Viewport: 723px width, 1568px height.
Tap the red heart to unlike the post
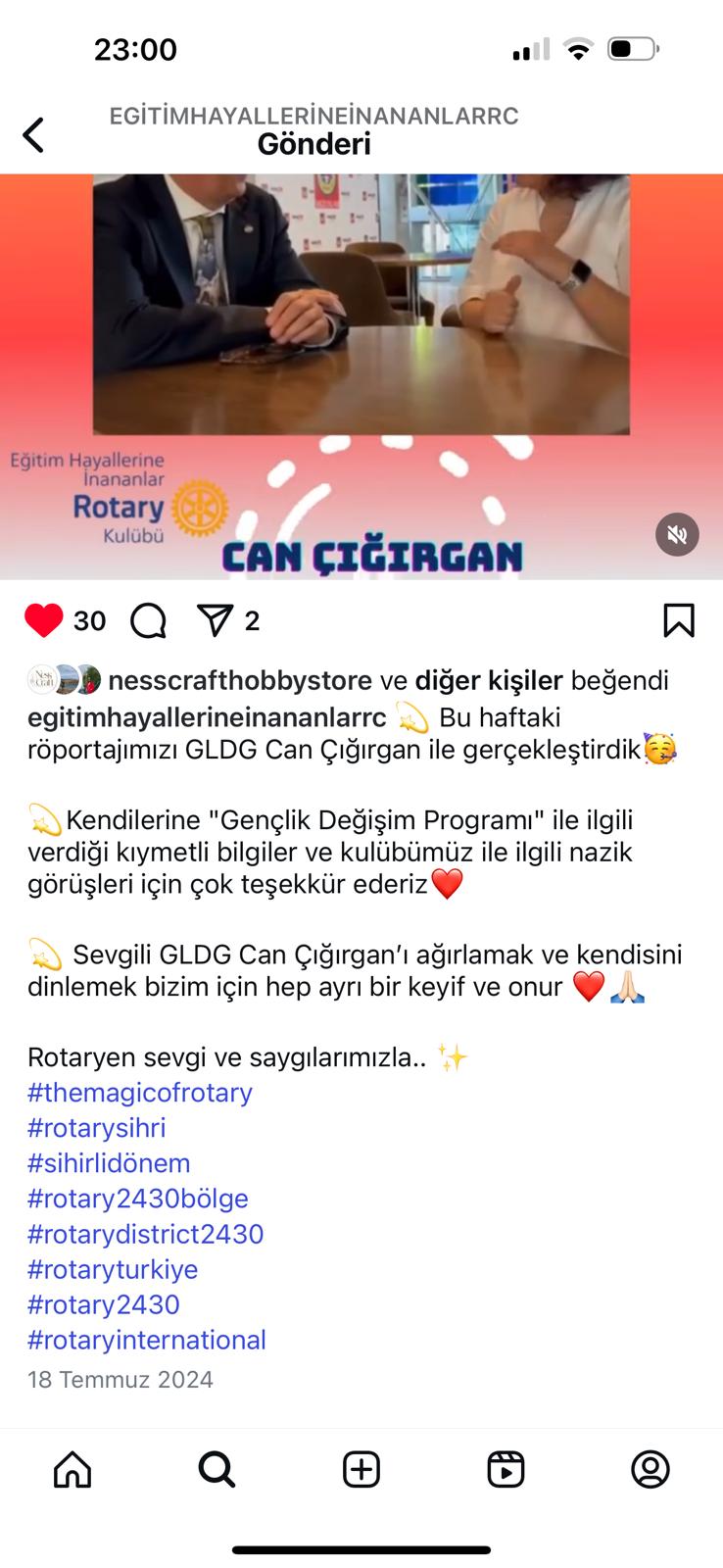pos(43,620)
